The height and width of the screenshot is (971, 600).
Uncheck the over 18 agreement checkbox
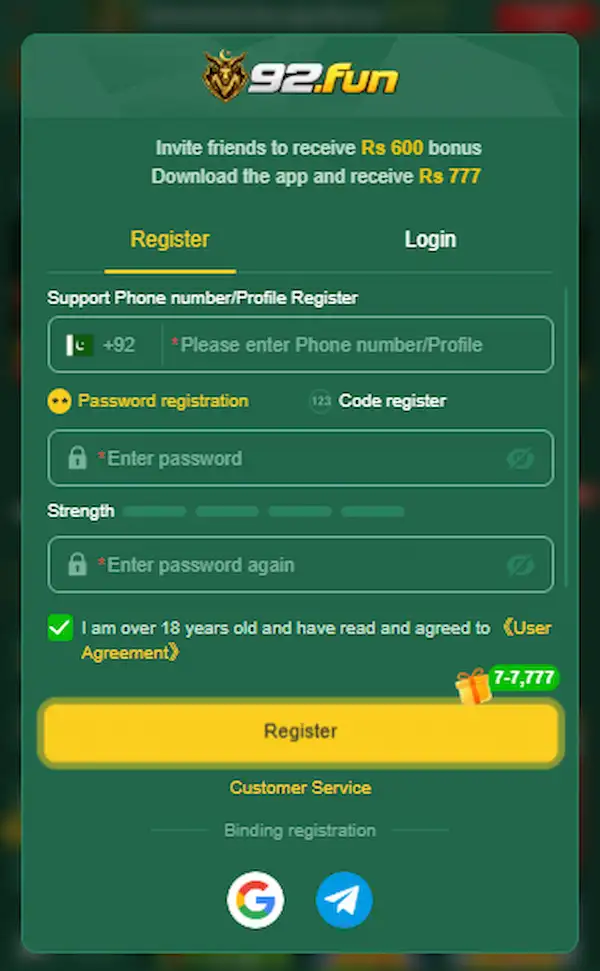click(x=60, y=629)
